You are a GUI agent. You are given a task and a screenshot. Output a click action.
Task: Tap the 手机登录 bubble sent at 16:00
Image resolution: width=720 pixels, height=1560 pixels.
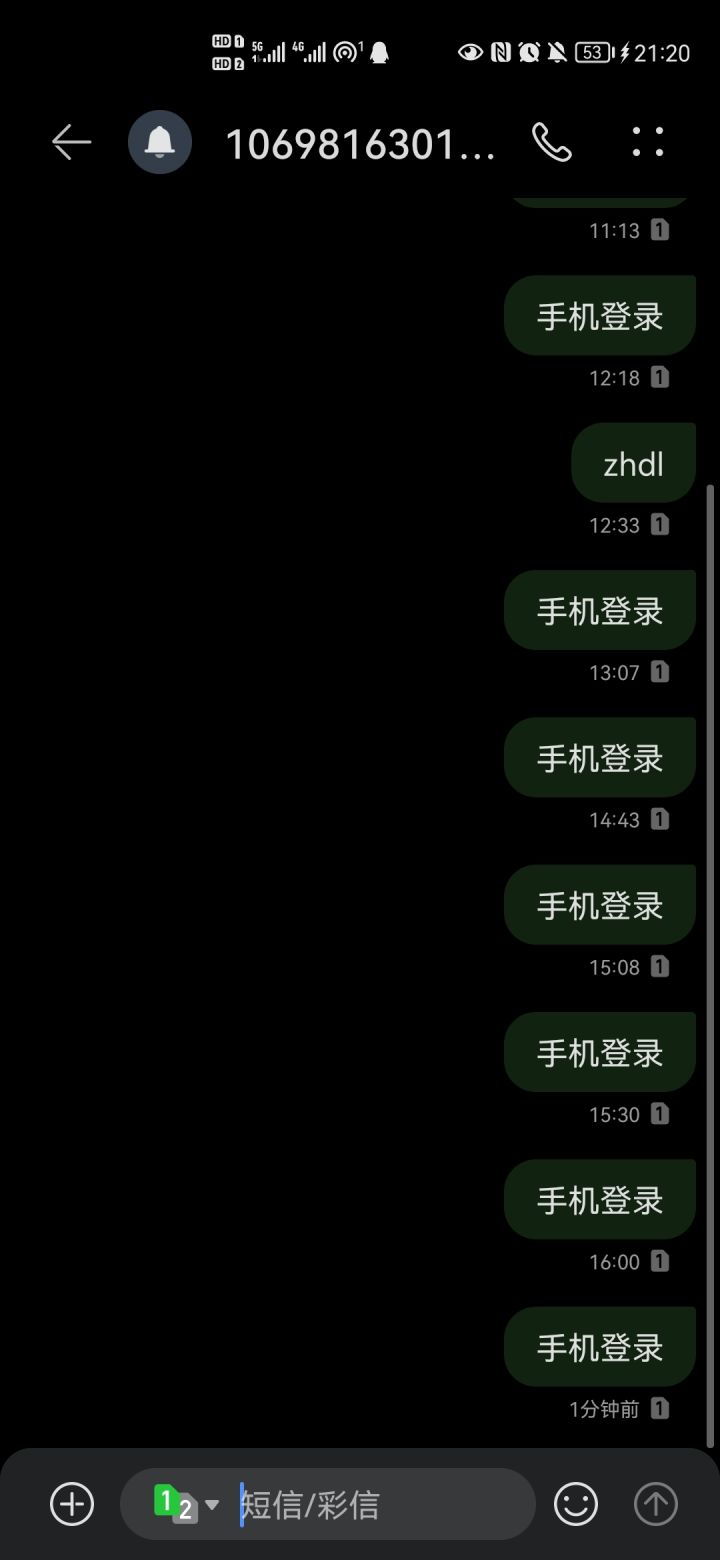pyautogui.click(x=599, y=1199)
